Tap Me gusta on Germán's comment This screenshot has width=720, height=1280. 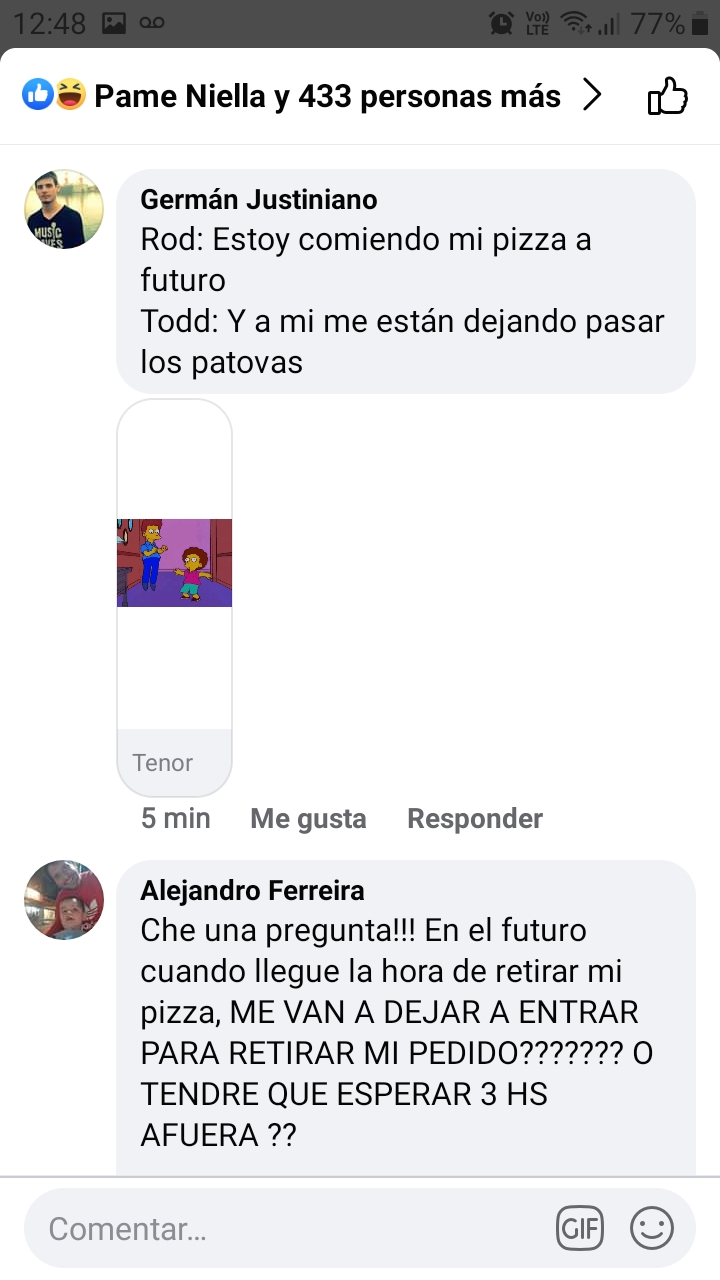308,819
